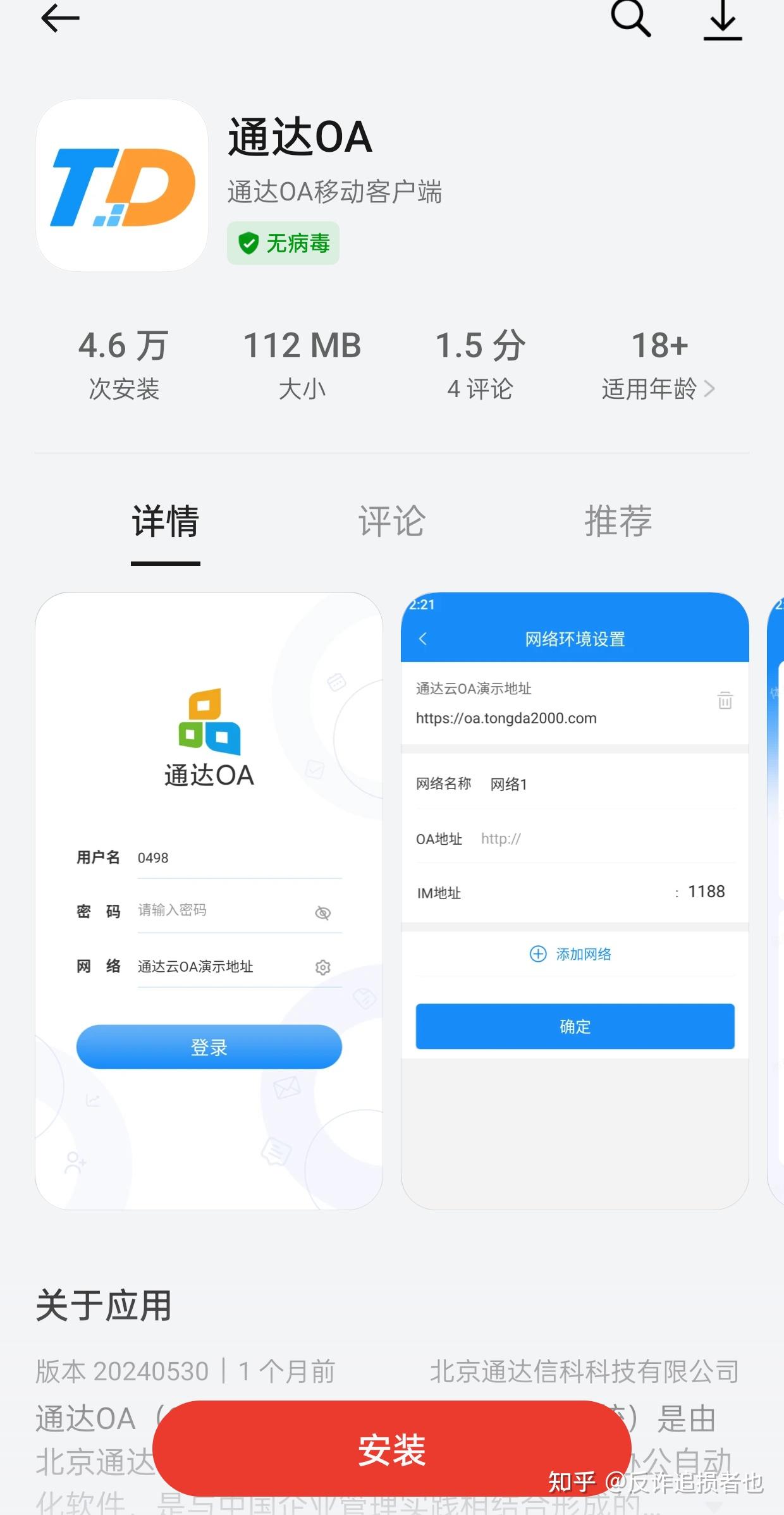The image size is (784, 1515).
Task: Open the downloads manager icon
Action: coord(723,20)
